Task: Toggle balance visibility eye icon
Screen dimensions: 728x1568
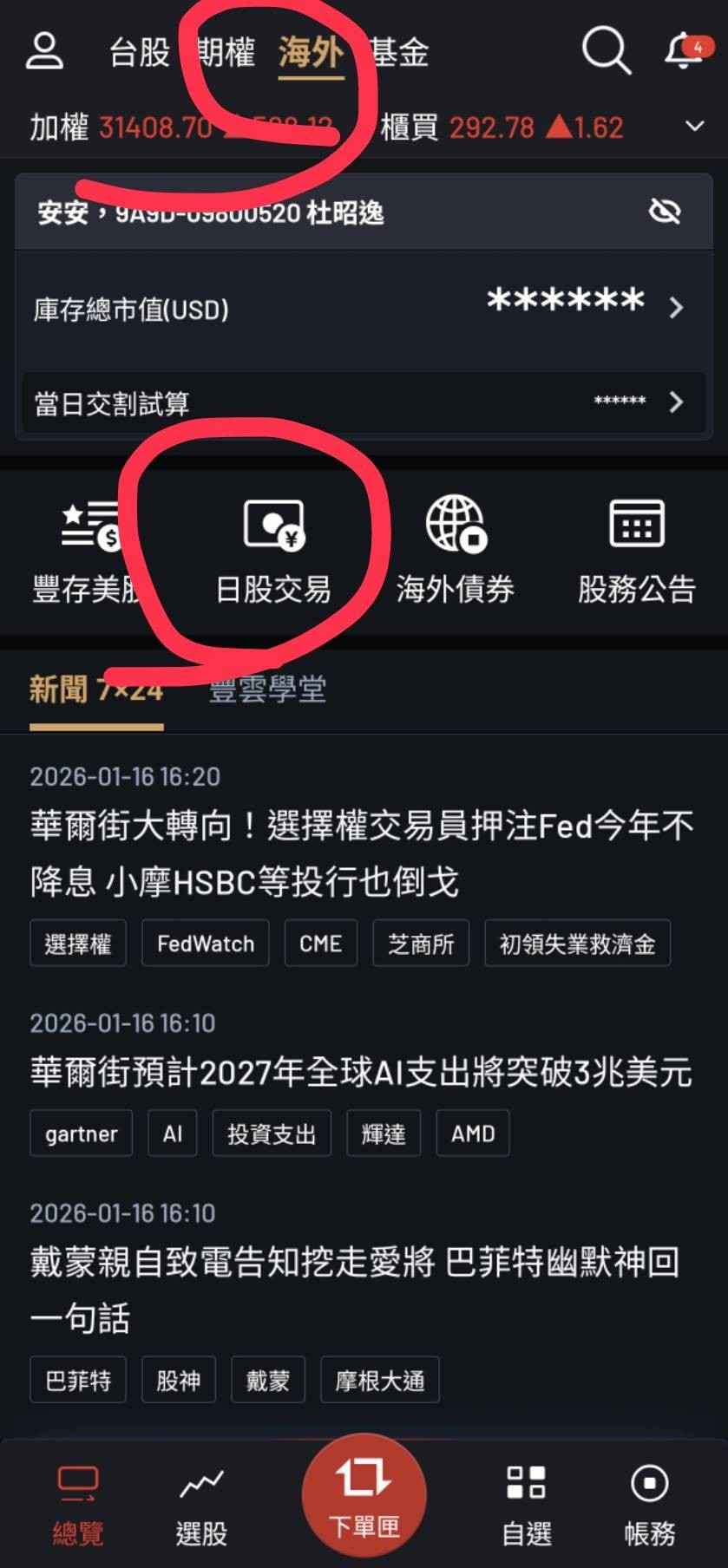Action: (665, 211)
